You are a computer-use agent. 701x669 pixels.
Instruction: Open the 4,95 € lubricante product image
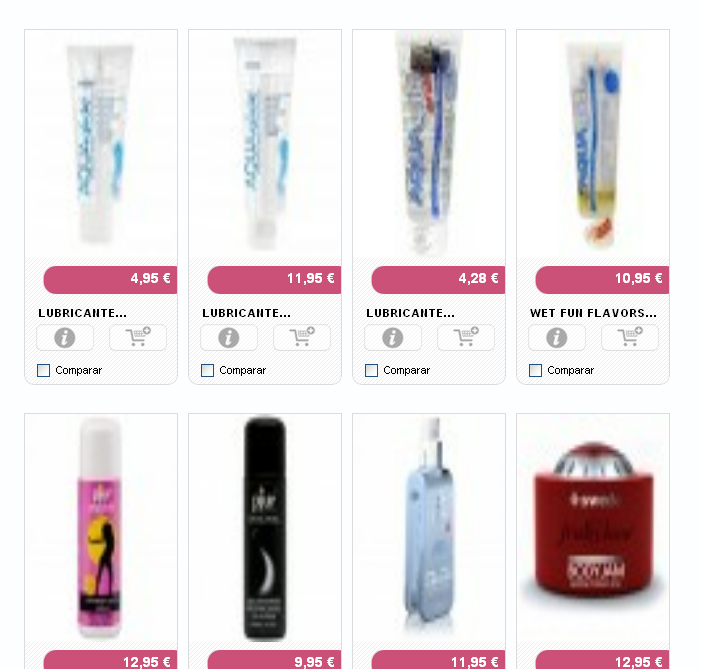coord(101,145)
